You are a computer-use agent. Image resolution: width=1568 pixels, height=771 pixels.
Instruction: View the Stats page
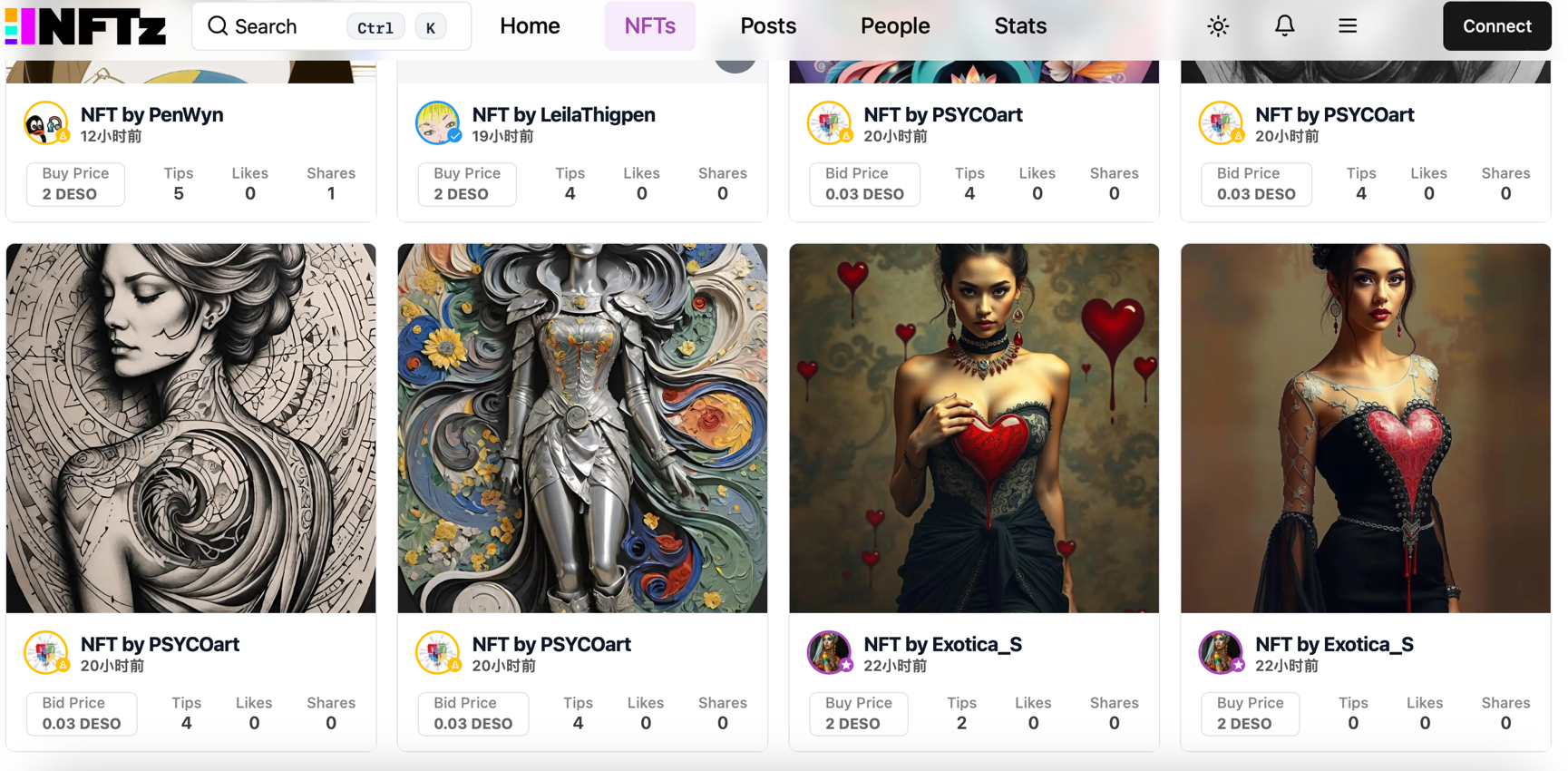click(x=1019, y=26)
